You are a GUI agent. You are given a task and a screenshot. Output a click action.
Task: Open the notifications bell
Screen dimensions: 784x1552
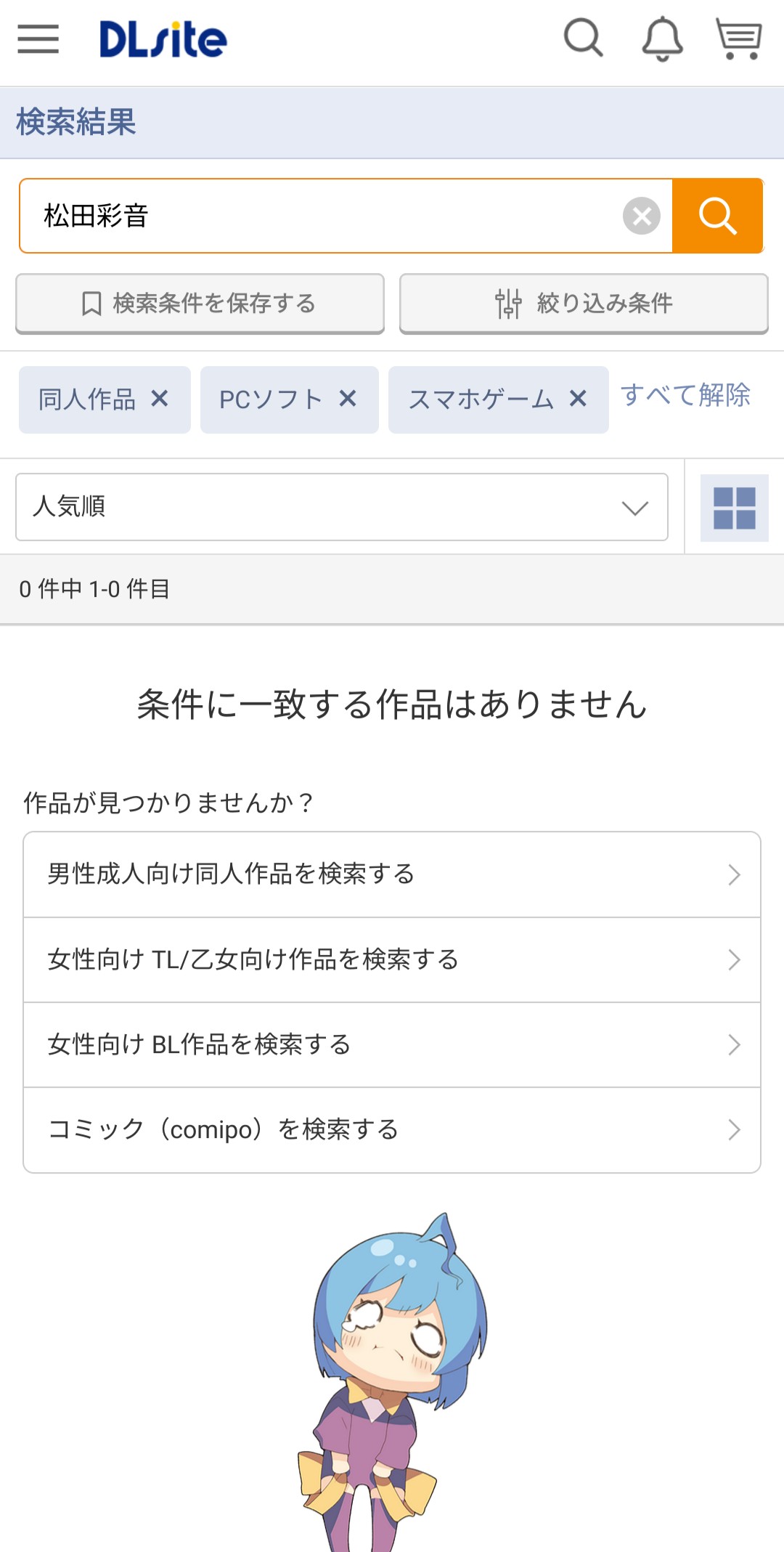coord(662,39)
